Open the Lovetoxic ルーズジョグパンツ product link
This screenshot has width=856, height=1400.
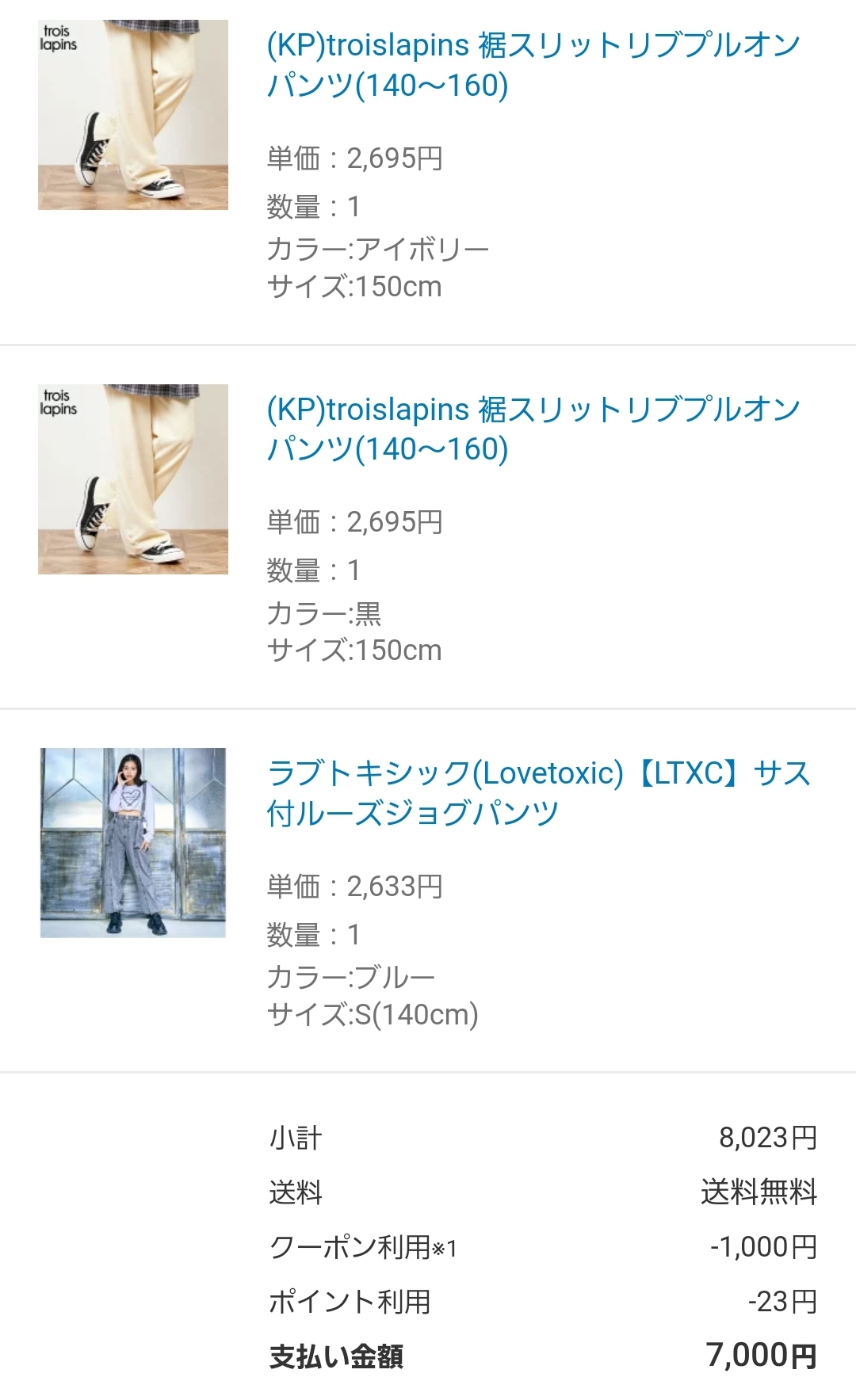click(x=537, y=792)
